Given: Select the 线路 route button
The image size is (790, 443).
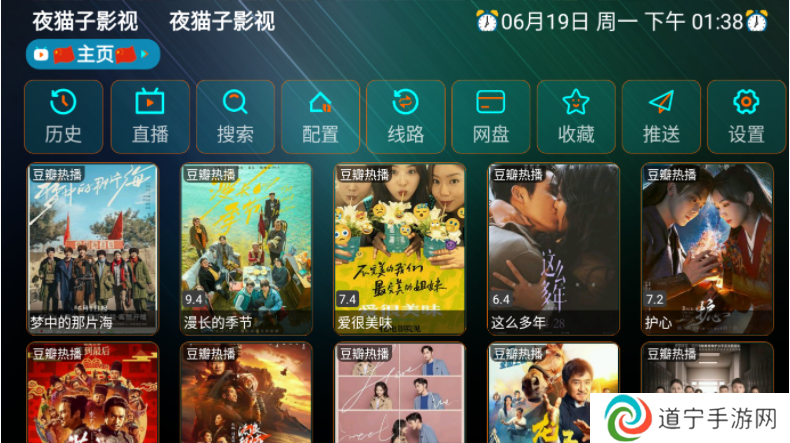Looking at the screenshot, I should point(405,116).
